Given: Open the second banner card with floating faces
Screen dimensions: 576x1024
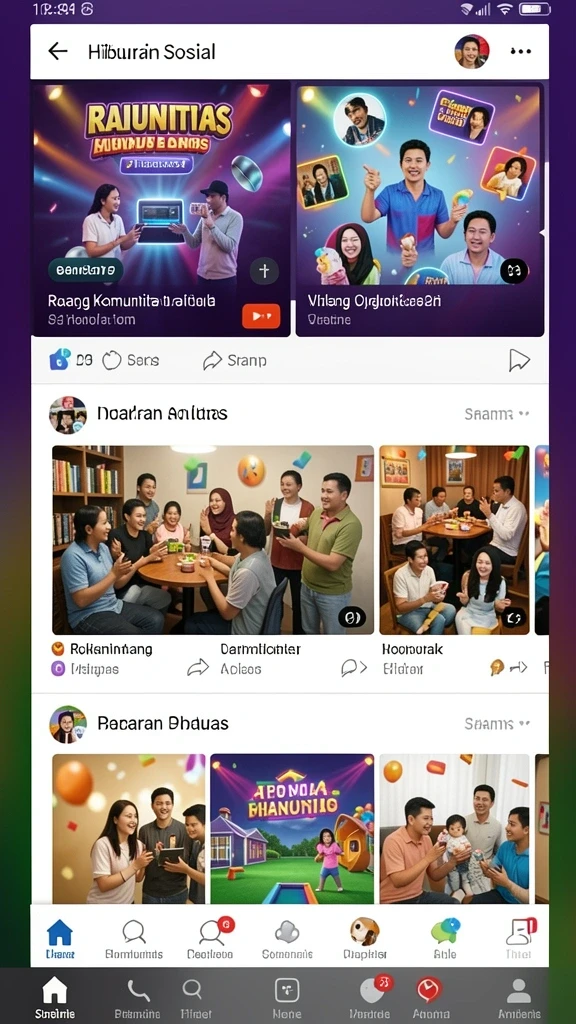Looking at the screenshot, I should click(420, 209).
